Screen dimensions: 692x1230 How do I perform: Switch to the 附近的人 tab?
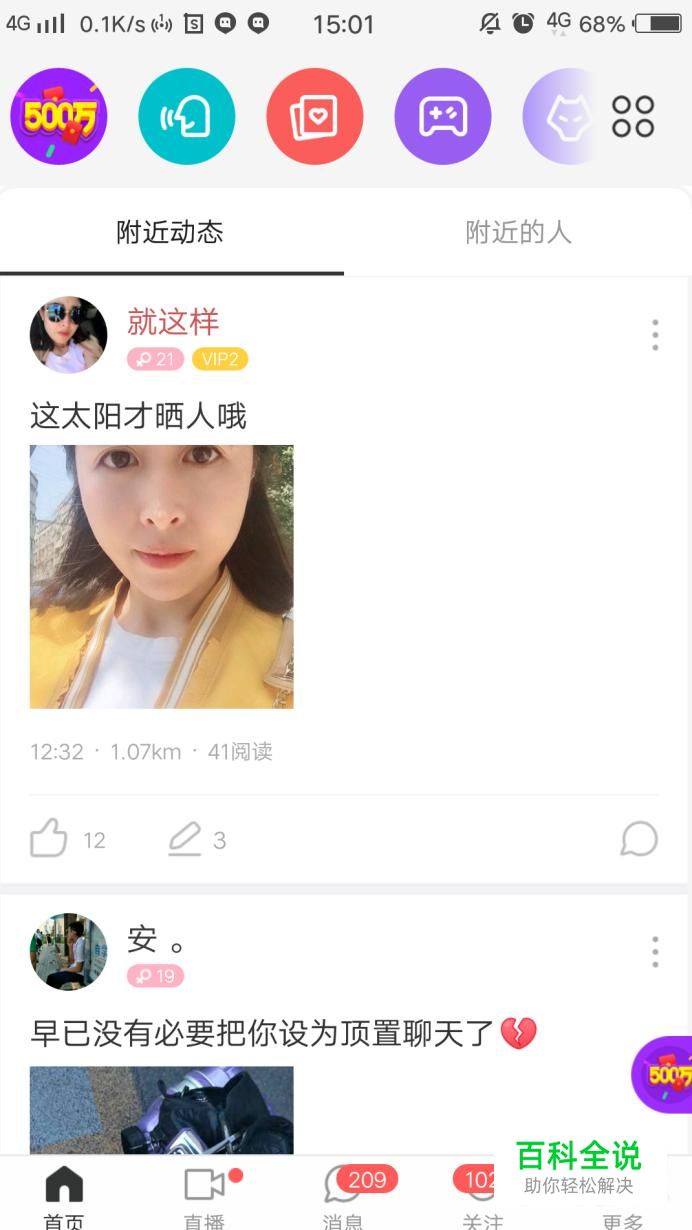tap(518, 233)
